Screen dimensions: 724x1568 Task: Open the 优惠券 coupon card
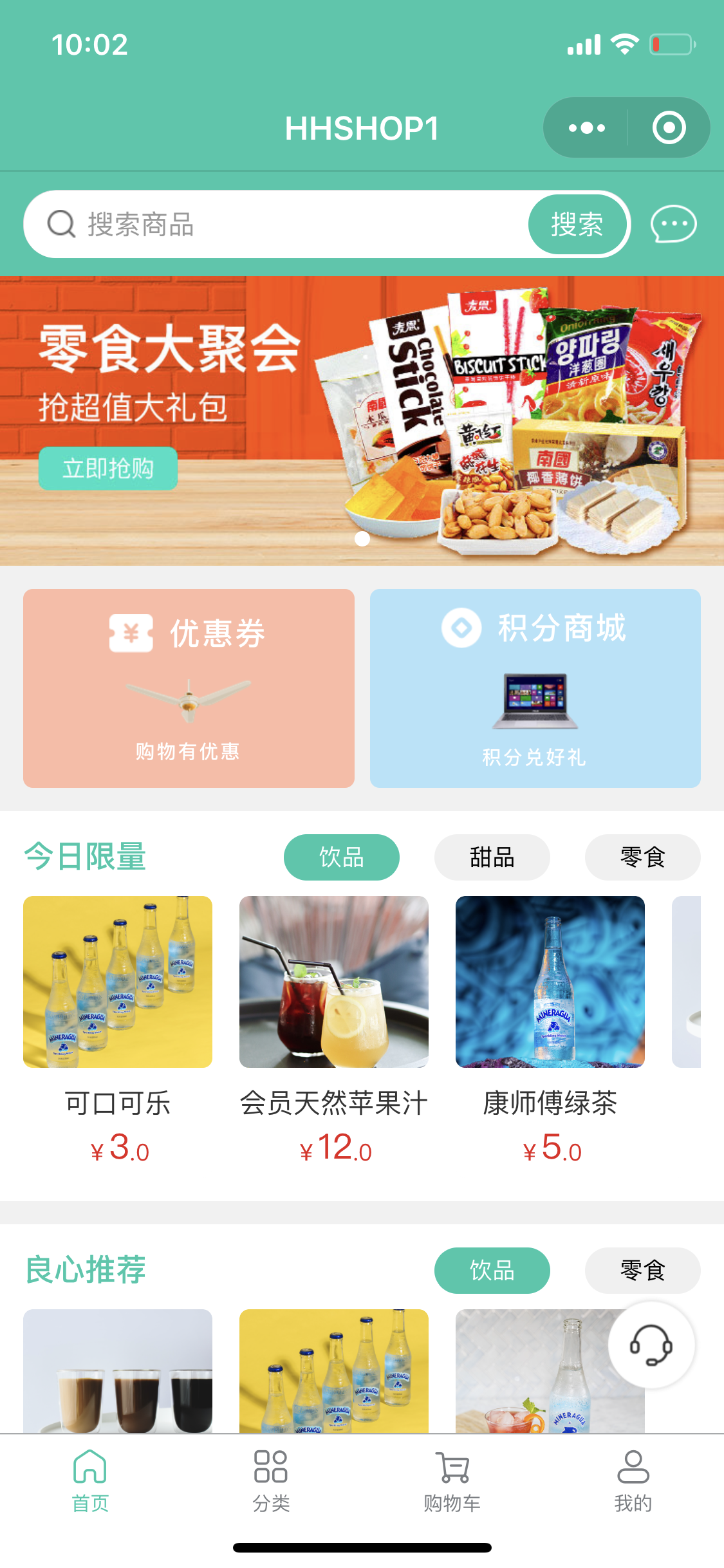(x=189, y=688)
